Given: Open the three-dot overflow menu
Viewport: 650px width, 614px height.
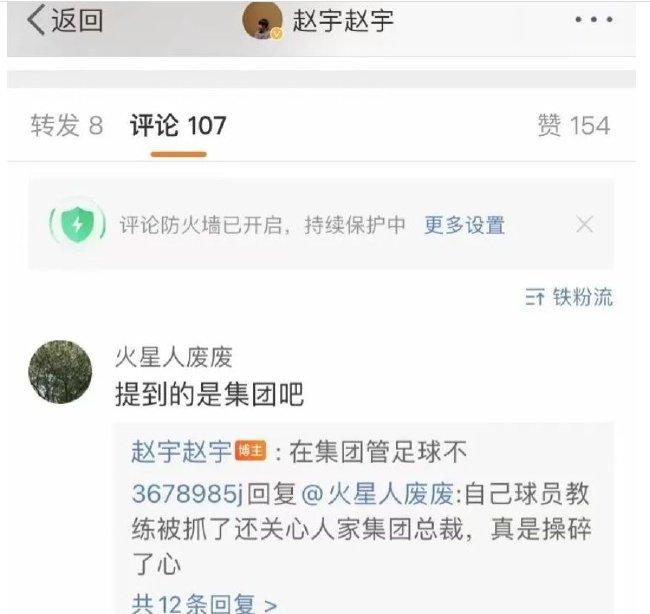Looking at the screenshot, I should [x=593, y=20].
